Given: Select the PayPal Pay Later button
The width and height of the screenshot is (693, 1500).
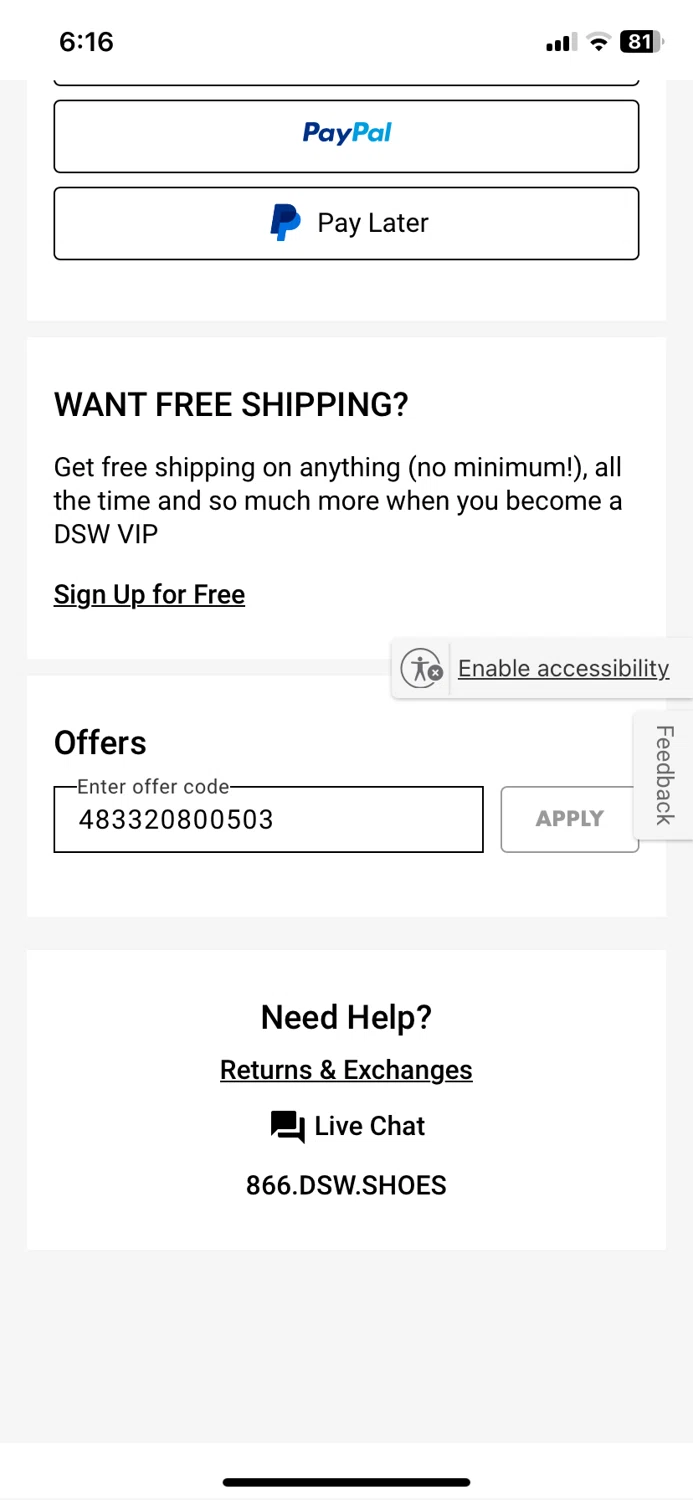Looking at the screenshot, I should (x=346, y=223).
